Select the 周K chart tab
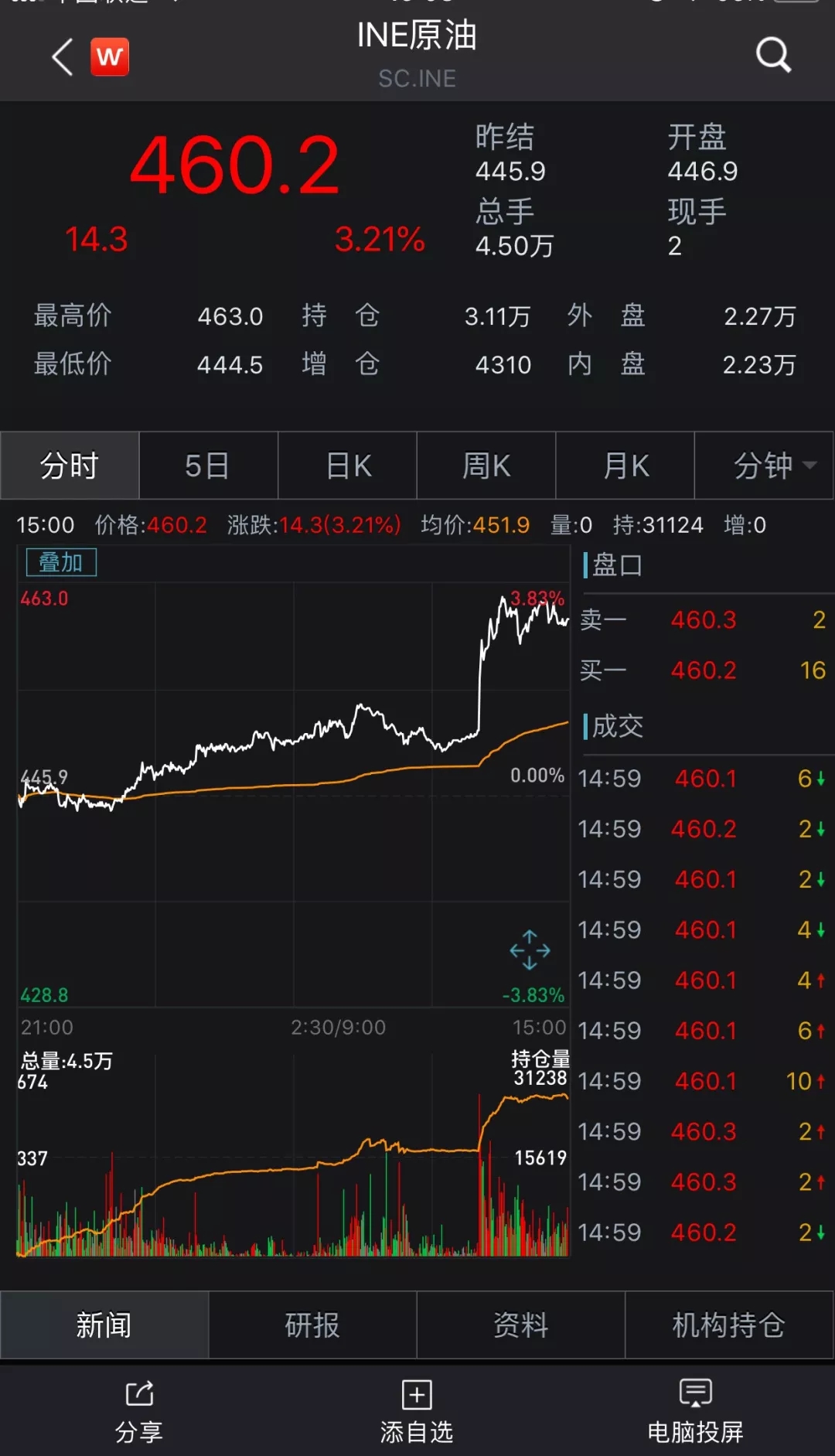The width and height of the screenshot is (835, 1456). 486,465
